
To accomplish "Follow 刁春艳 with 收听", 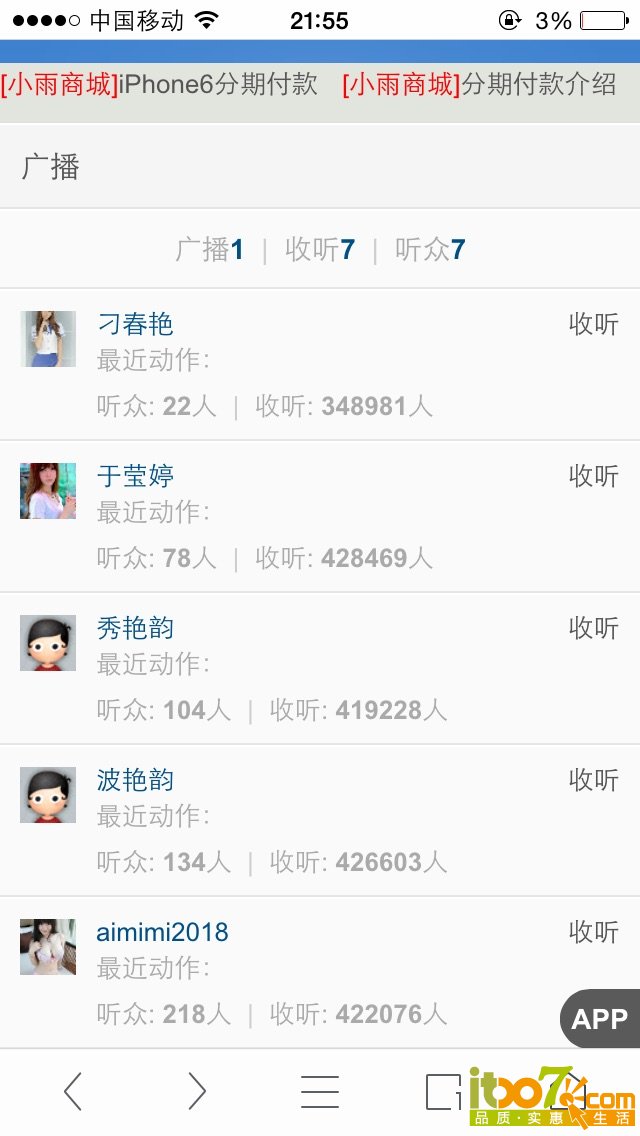I will pos(593,324).
